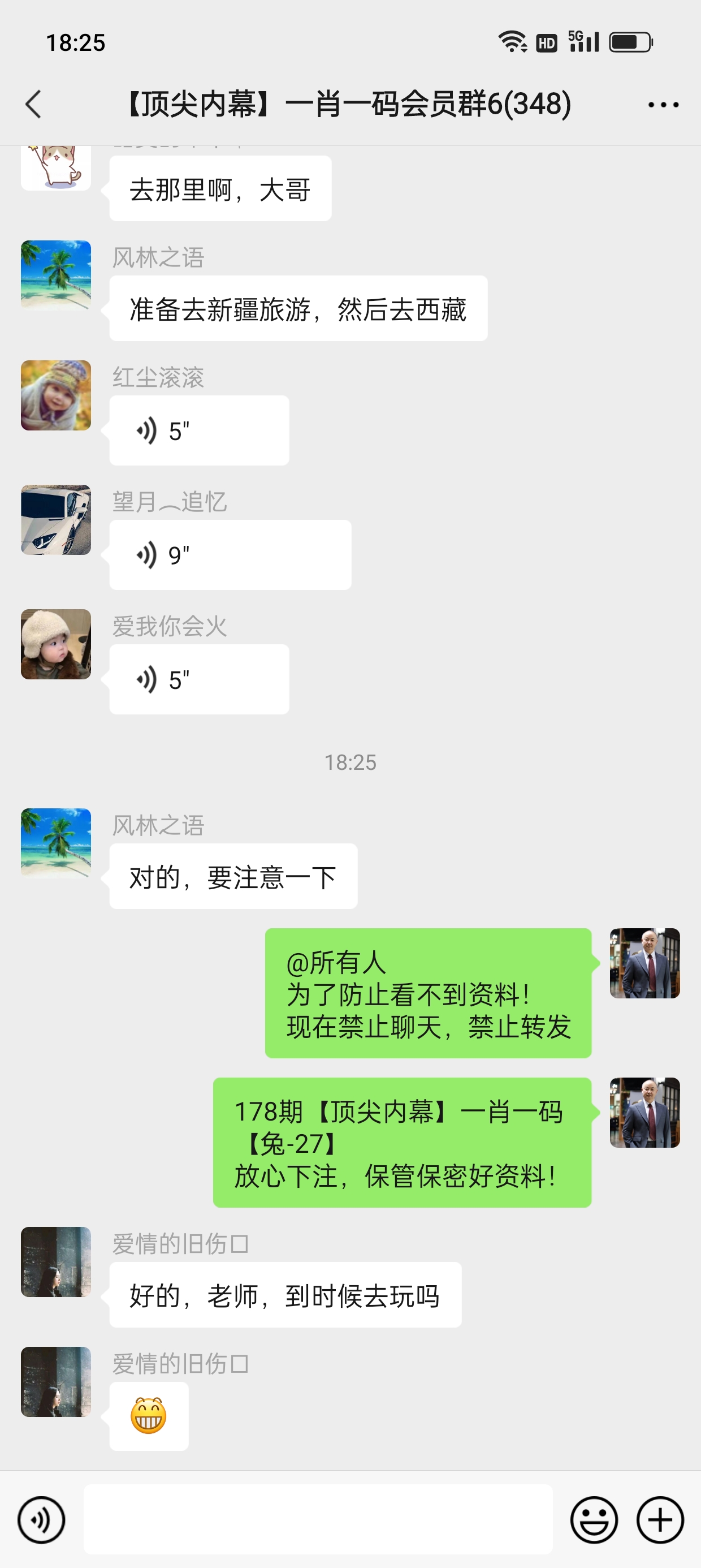
Task: Go back from the group chat
Action: [34, 104]
